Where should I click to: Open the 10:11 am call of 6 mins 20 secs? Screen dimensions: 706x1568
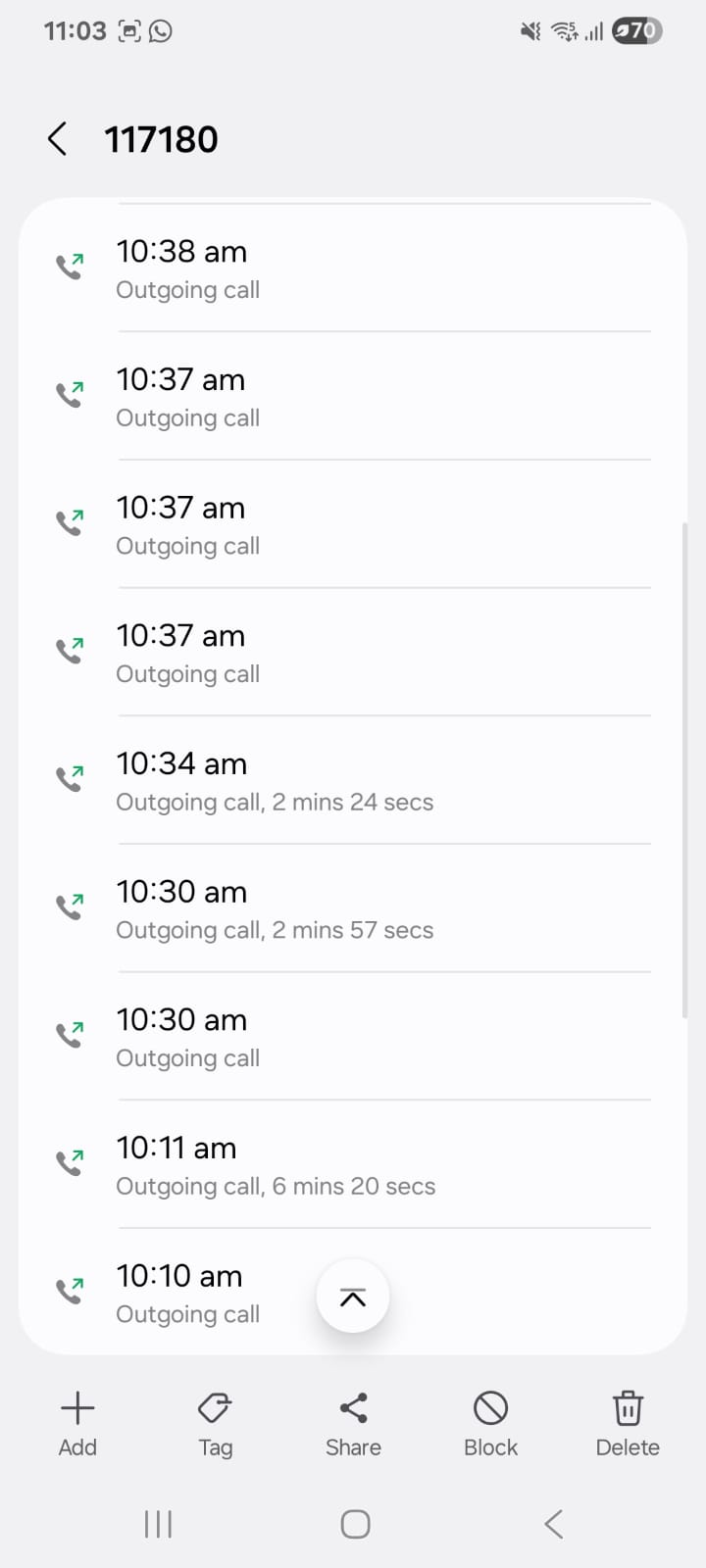coord(353,1164)
